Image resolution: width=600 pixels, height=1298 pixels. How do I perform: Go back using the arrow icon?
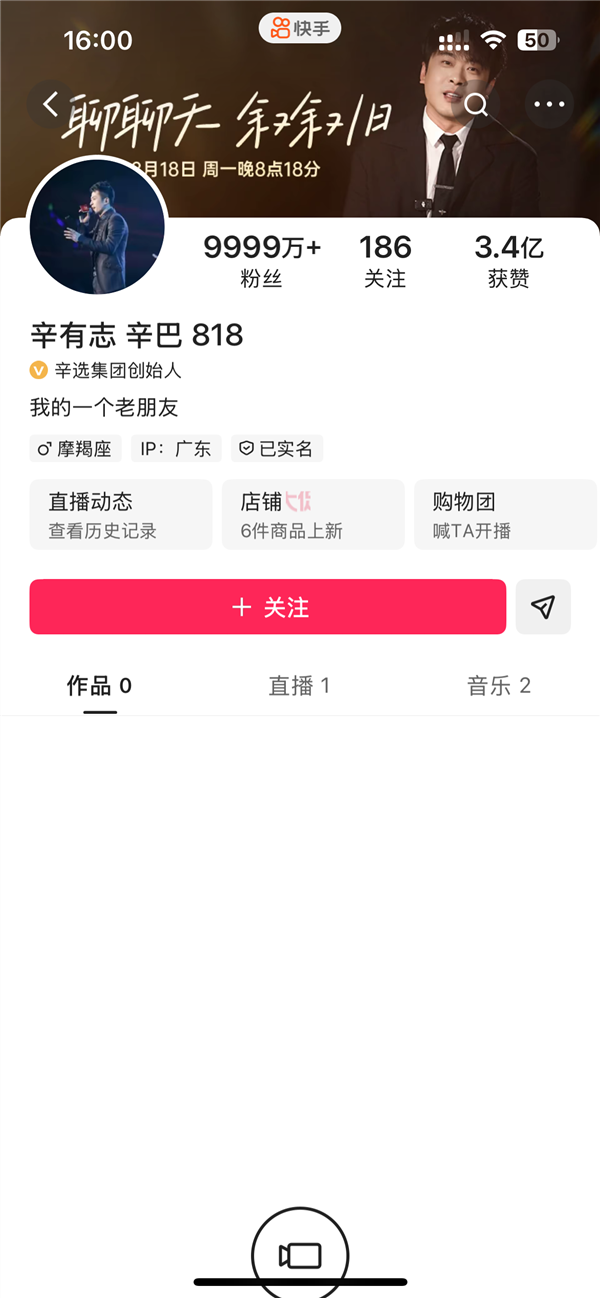pos(50,103)
